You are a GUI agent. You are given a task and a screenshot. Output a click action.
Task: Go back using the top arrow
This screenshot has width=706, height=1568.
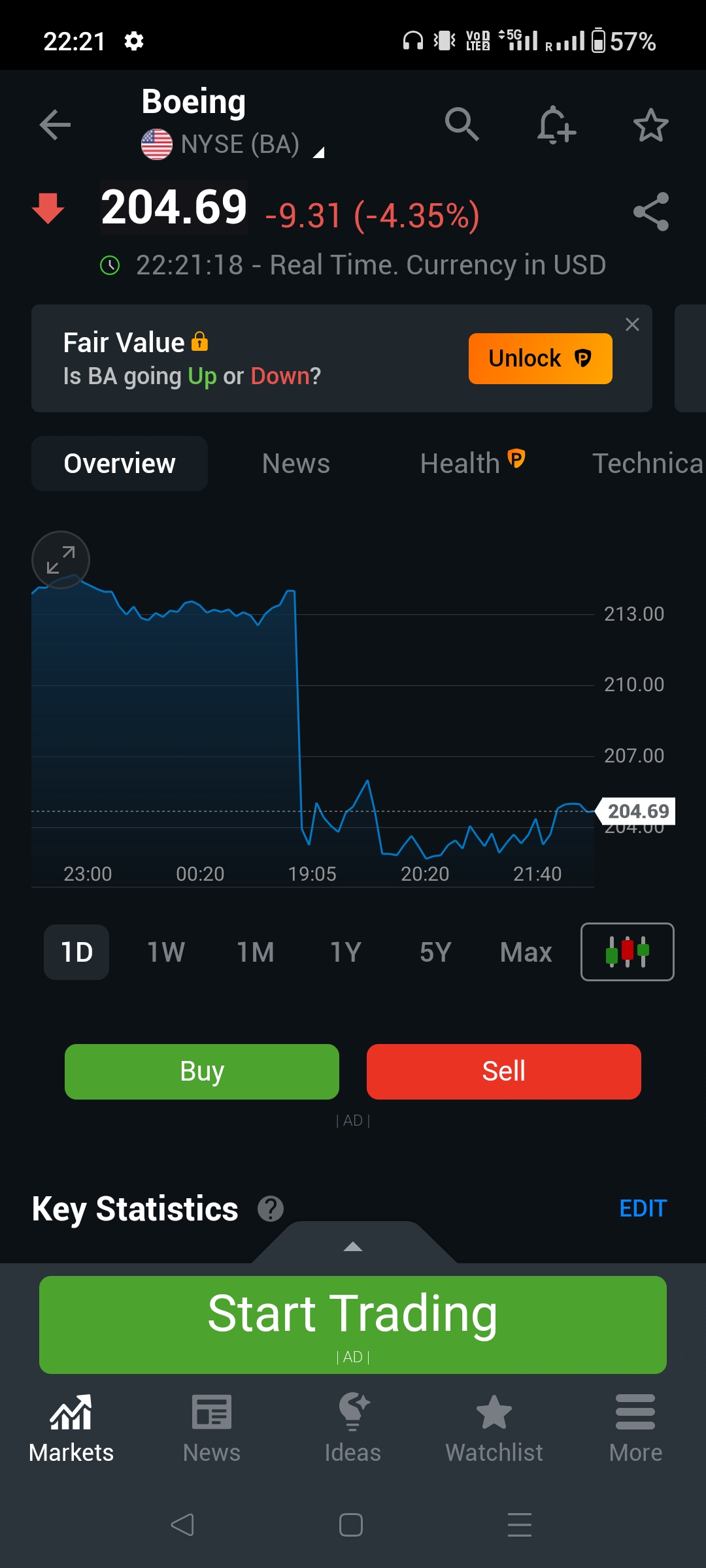tap(55, 125)
